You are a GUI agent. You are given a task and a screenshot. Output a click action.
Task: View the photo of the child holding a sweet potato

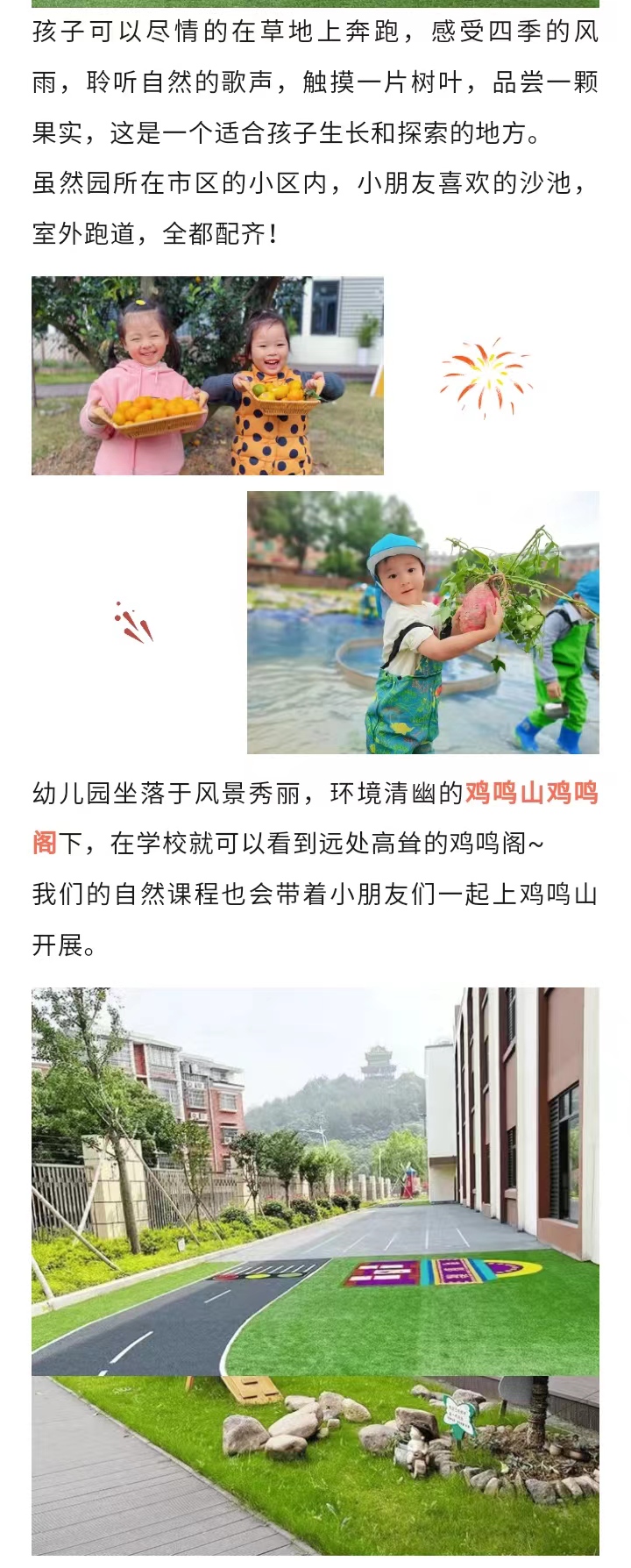423,623
